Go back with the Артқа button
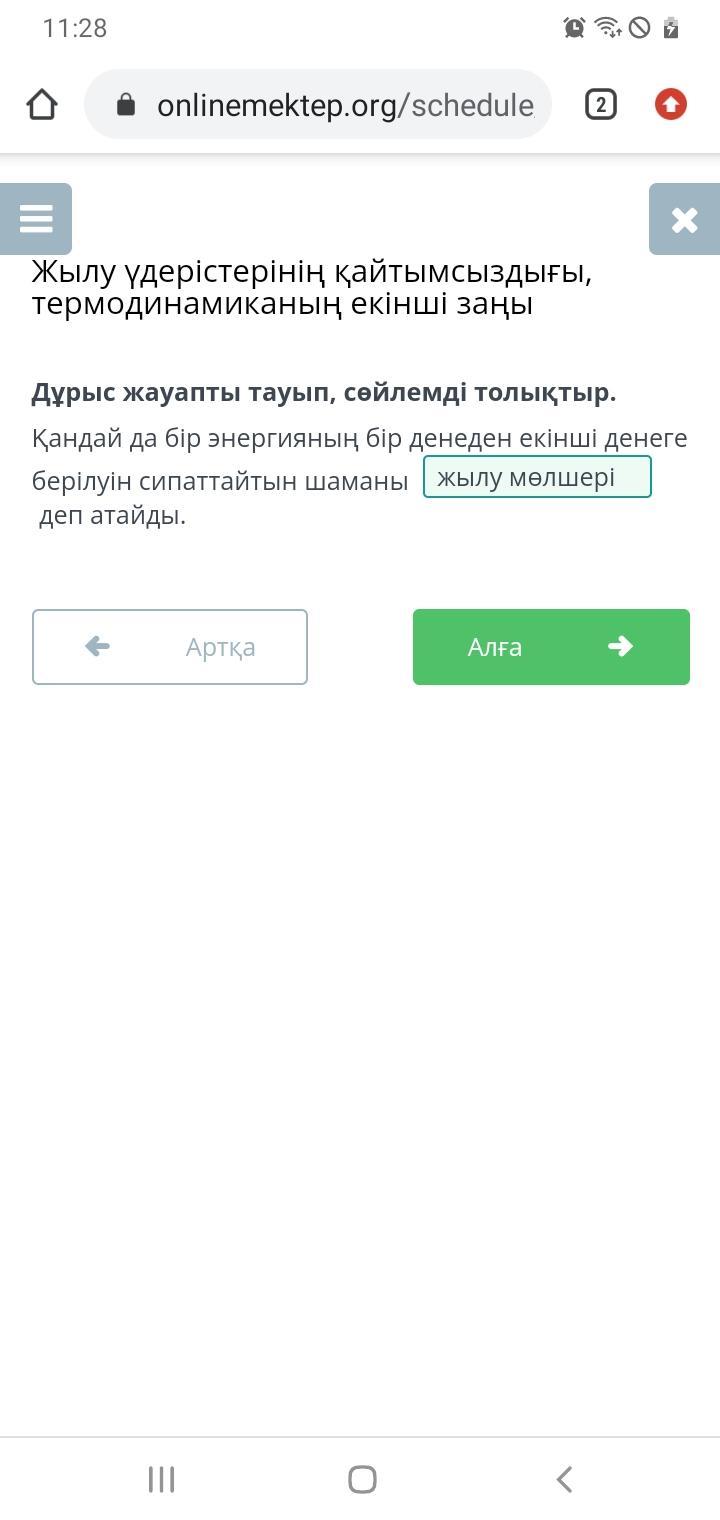 click(170, 647)
